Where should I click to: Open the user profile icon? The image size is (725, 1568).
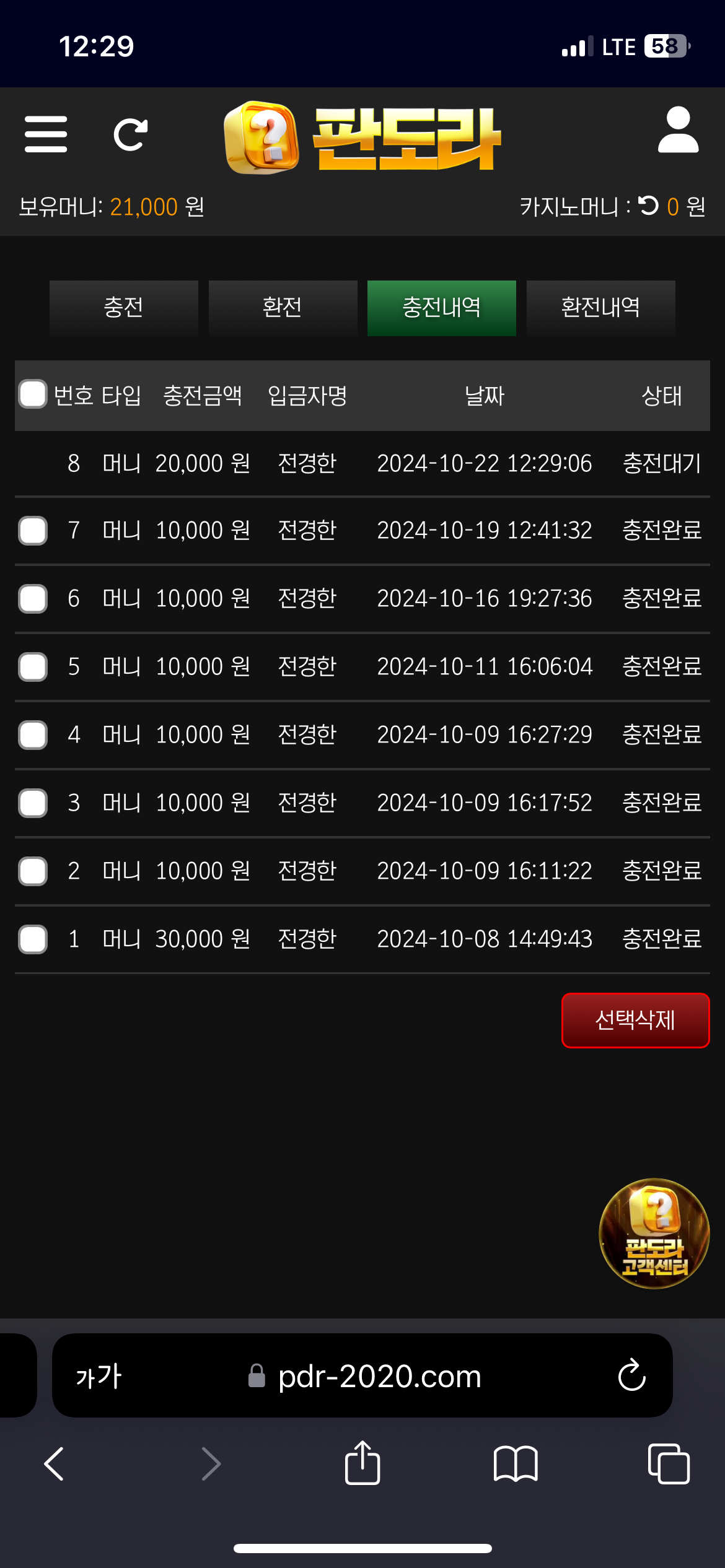[x=678, y=130]
